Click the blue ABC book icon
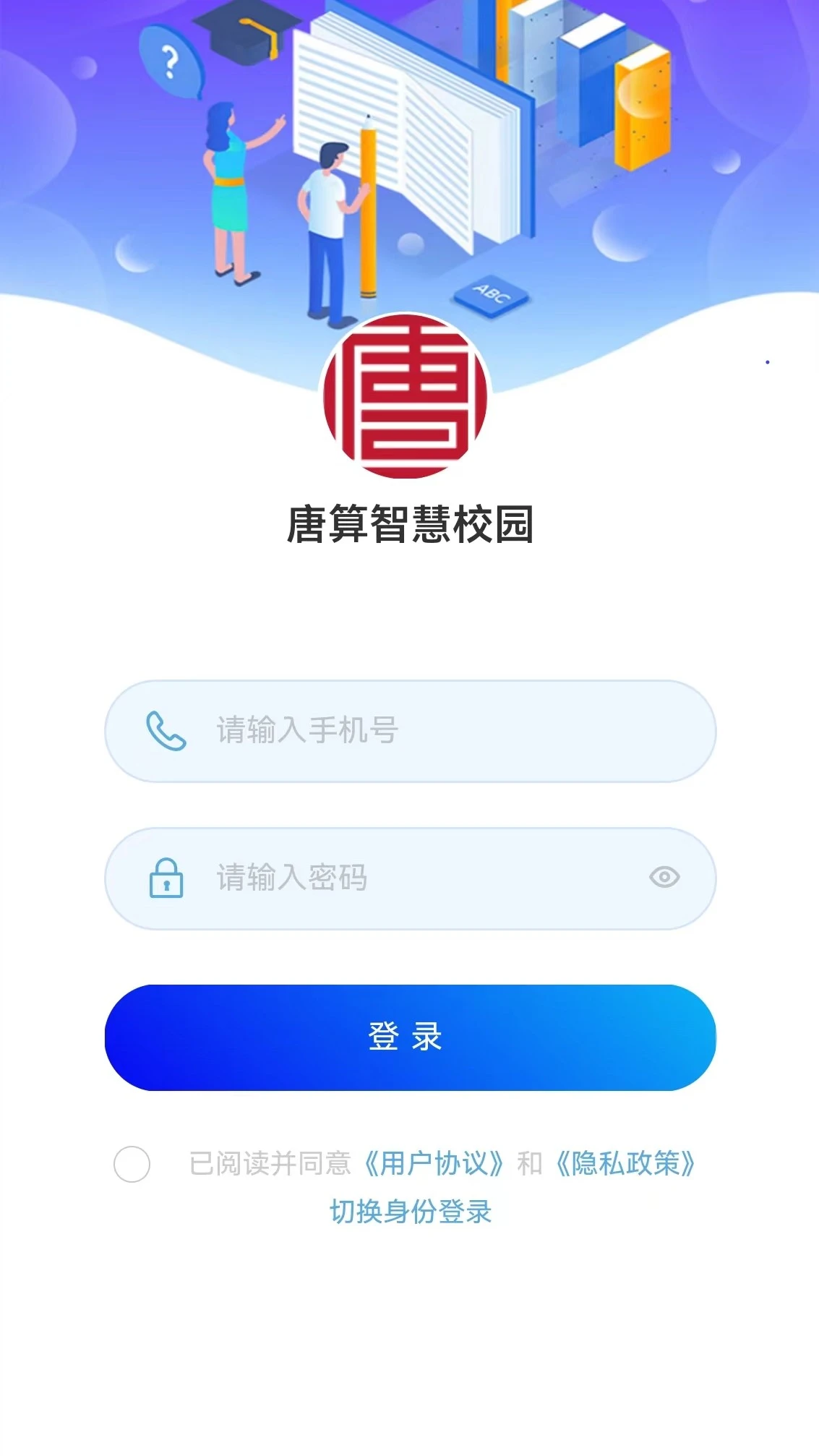The width and height of the screenshot is (819, 1456). tap(492, 295)
